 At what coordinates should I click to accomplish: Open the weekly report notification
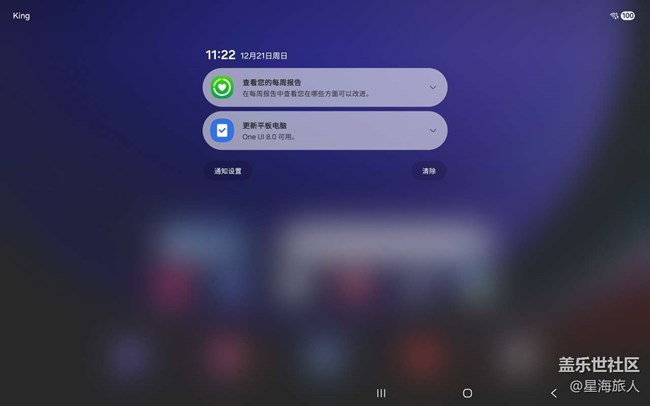point(310,87)
